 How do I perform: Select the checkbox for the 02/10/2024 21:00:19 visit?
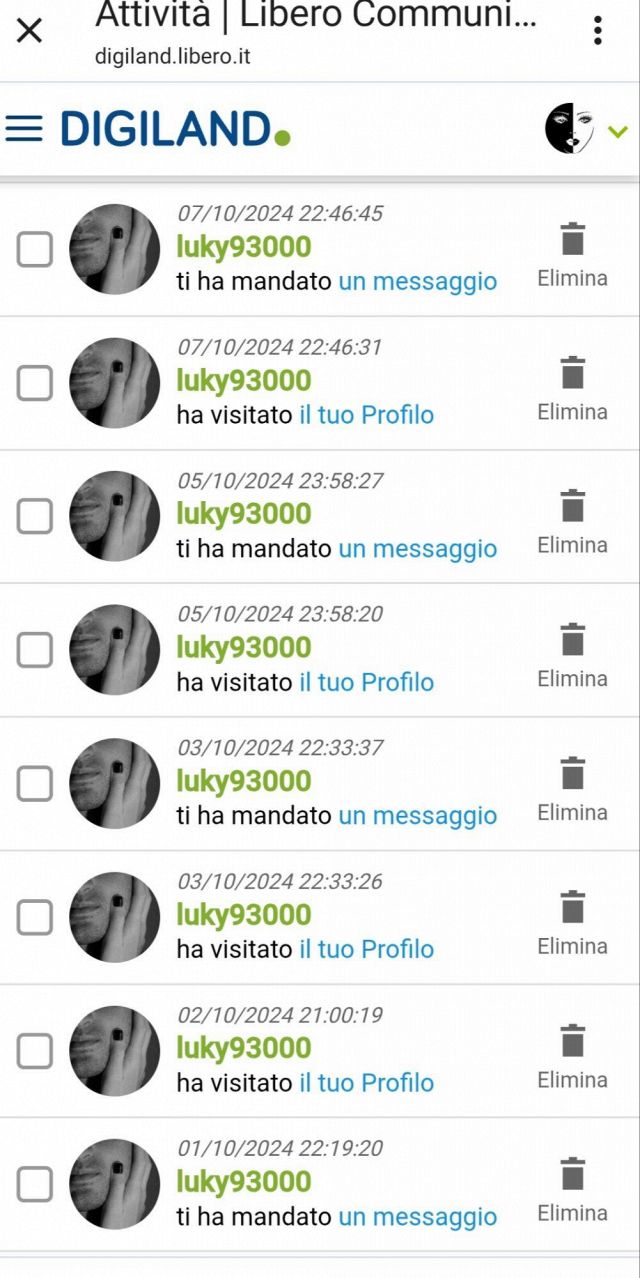[x=35, y=1051]
